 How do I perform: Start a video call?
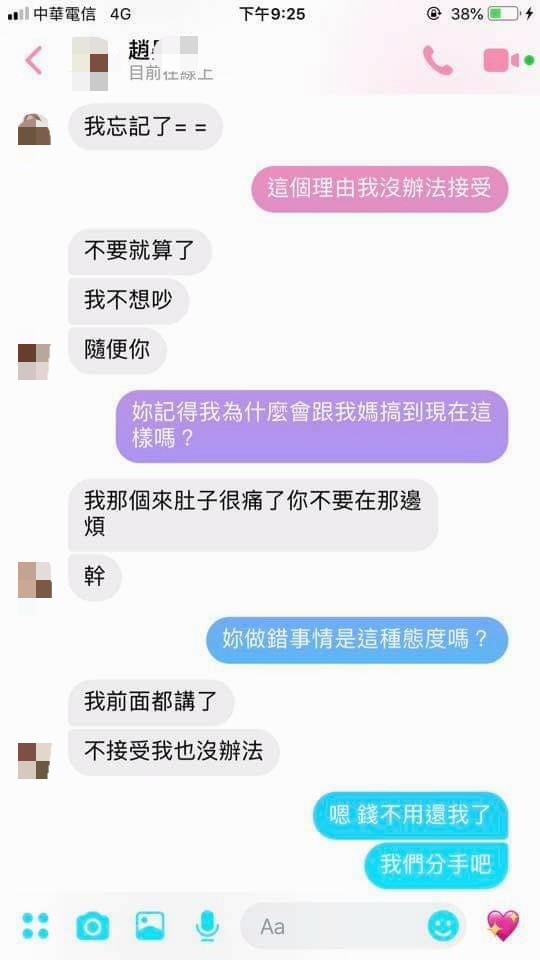(501, 61)
